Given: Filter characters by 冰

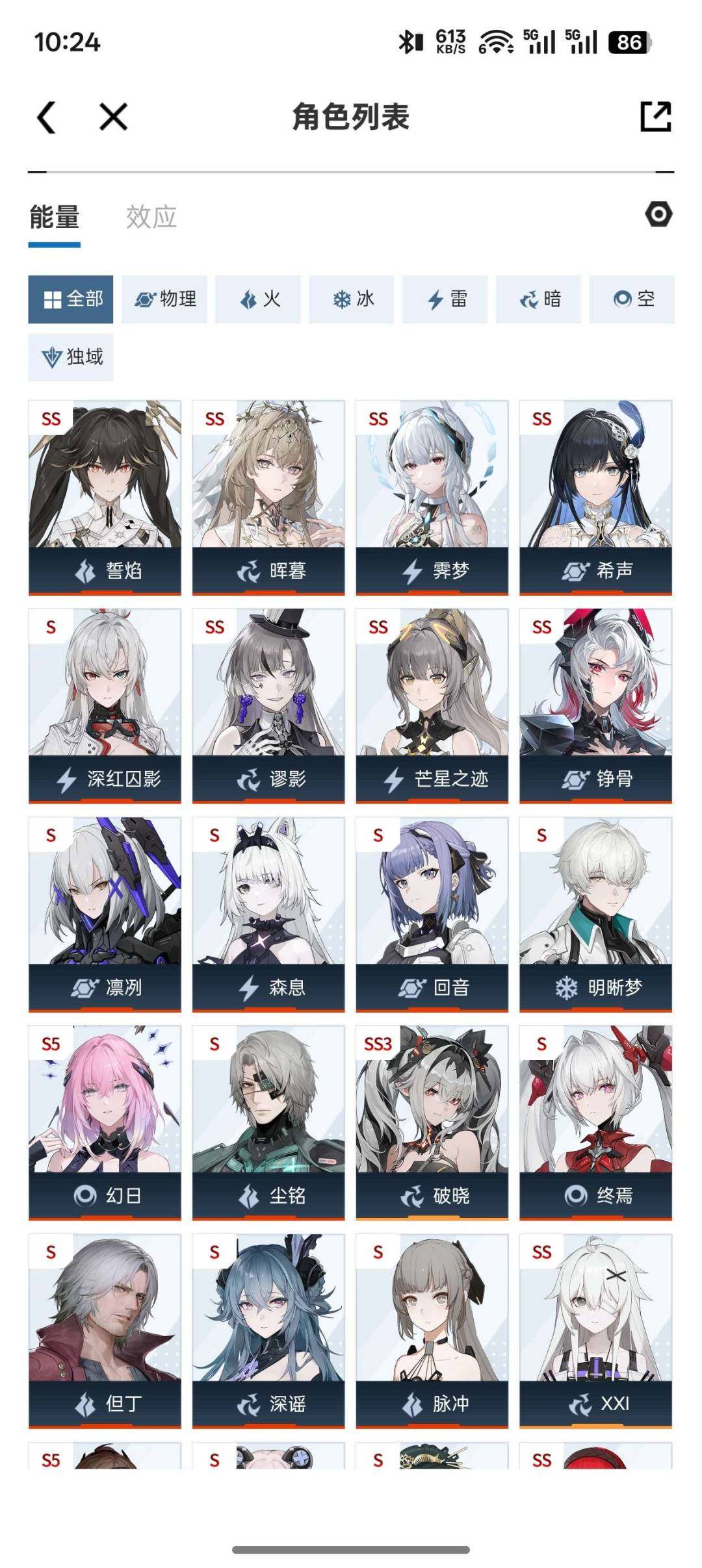Looking at the screenshot, I should [352, 299].
